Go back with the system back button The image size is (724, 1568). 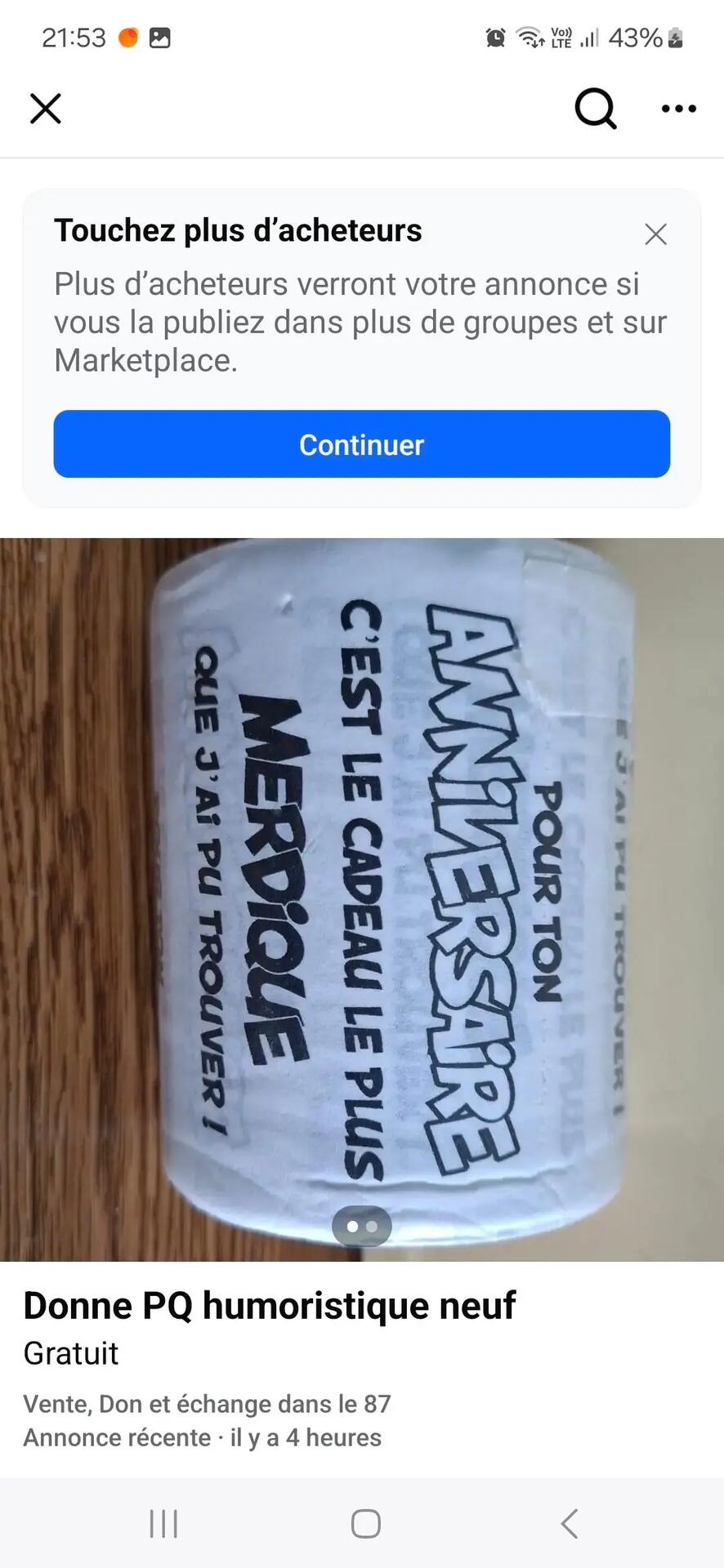click(x=570, y=1523)
